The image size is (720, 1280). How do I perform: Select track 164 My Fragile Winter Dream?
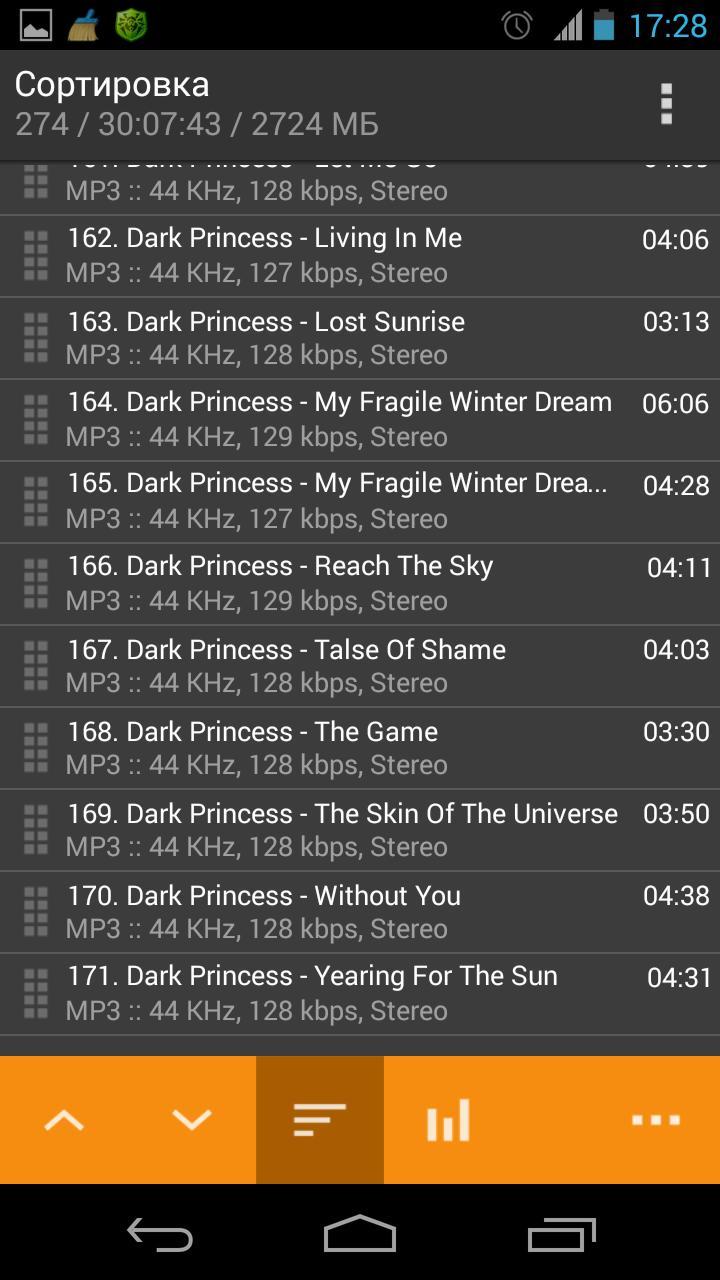point(340,420)
